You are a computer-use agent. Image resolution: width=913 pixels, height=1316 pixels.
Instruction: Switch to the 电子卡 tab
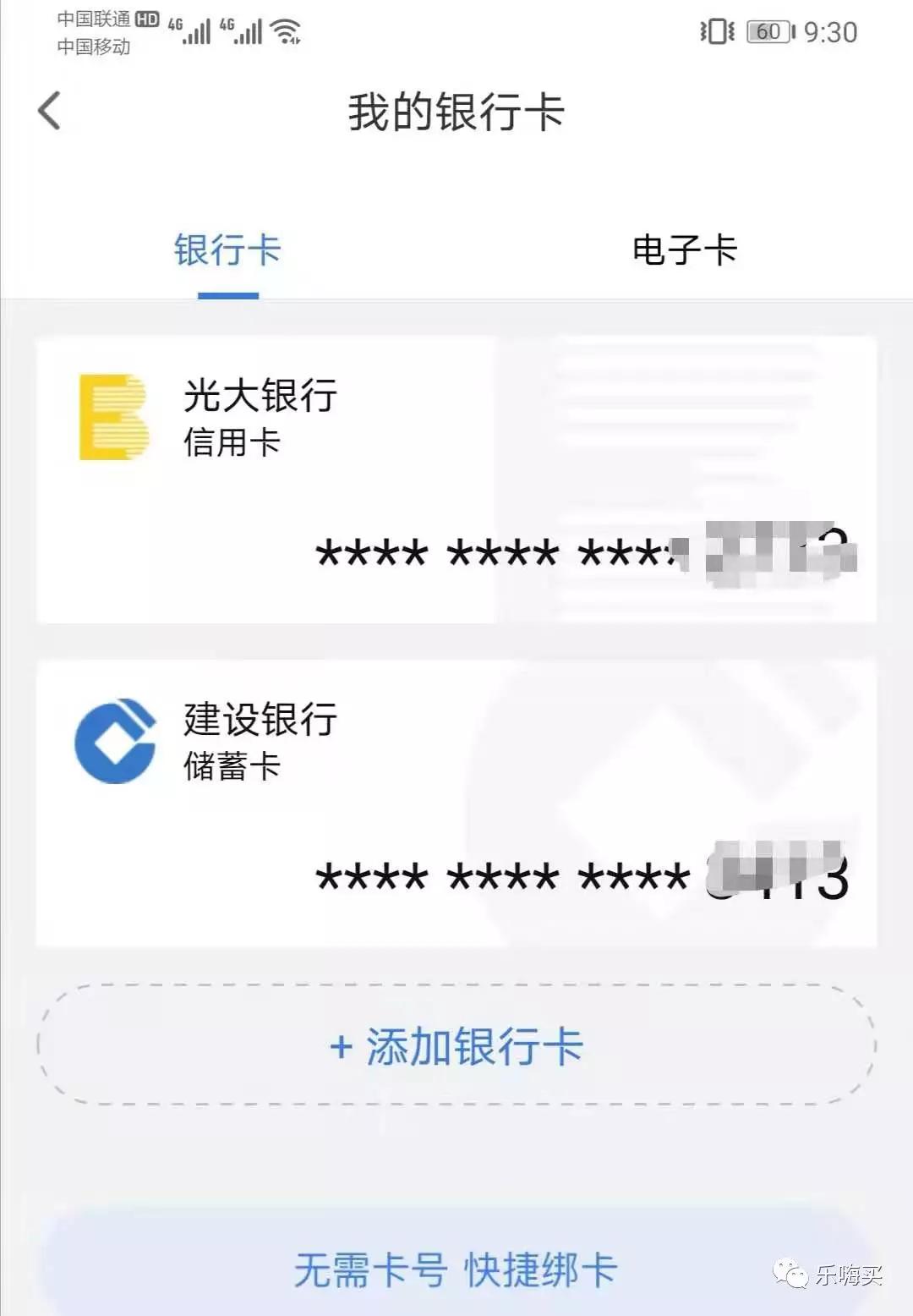coord(685,249)
